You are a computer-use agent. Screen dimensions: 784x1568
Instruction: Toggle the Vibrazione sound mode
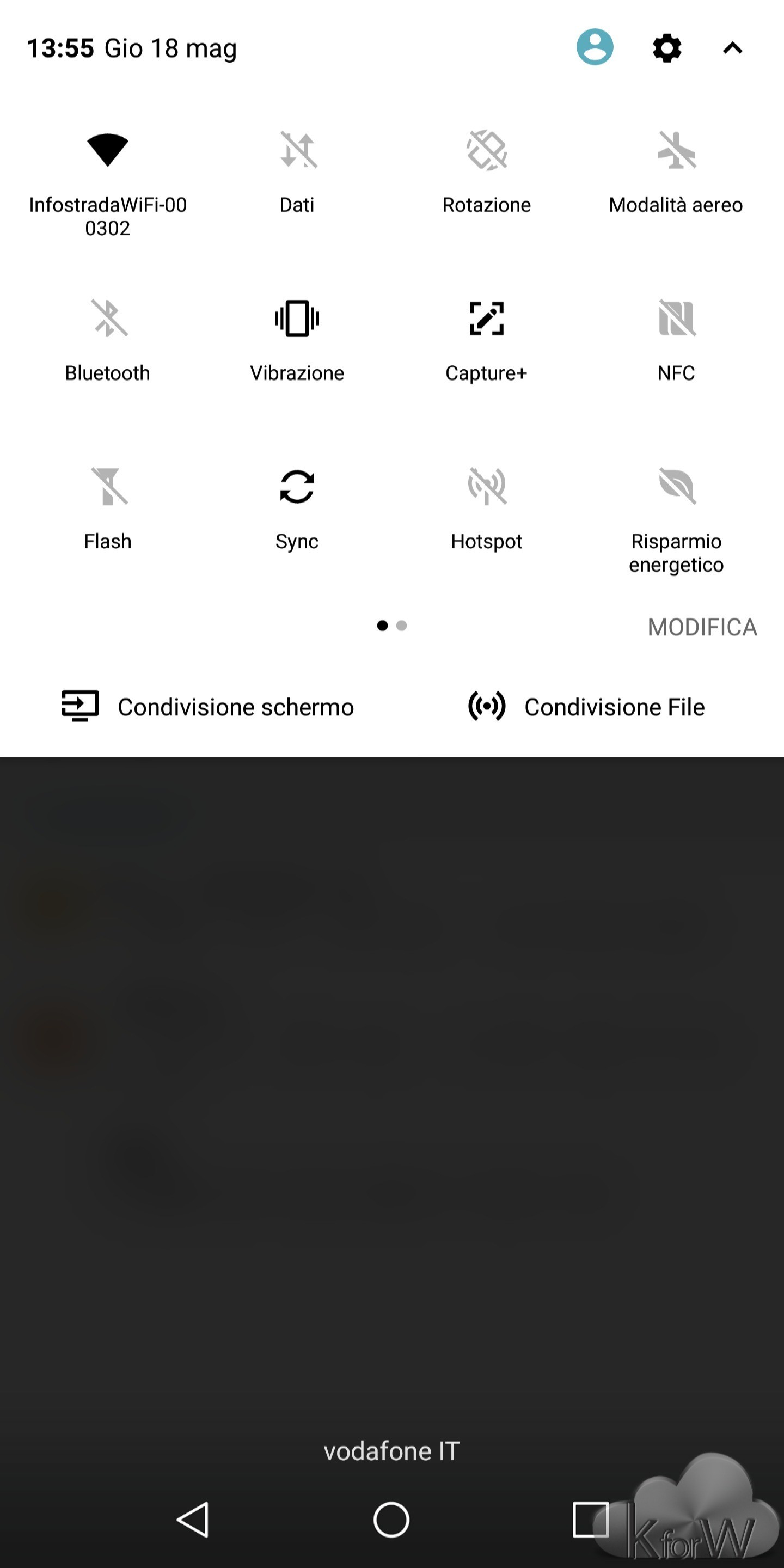[x=297, y=318]
